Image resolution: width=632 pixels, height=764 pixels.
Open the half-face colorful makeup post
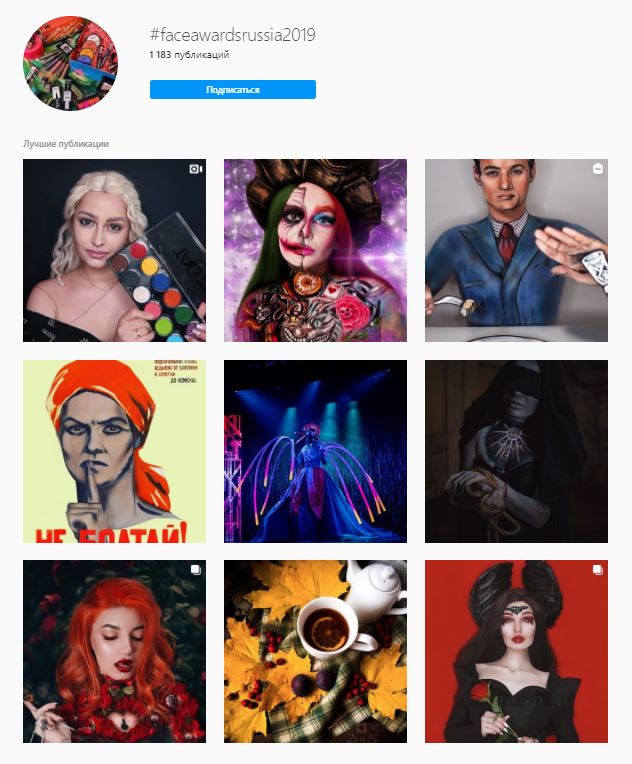click(315, 250)
